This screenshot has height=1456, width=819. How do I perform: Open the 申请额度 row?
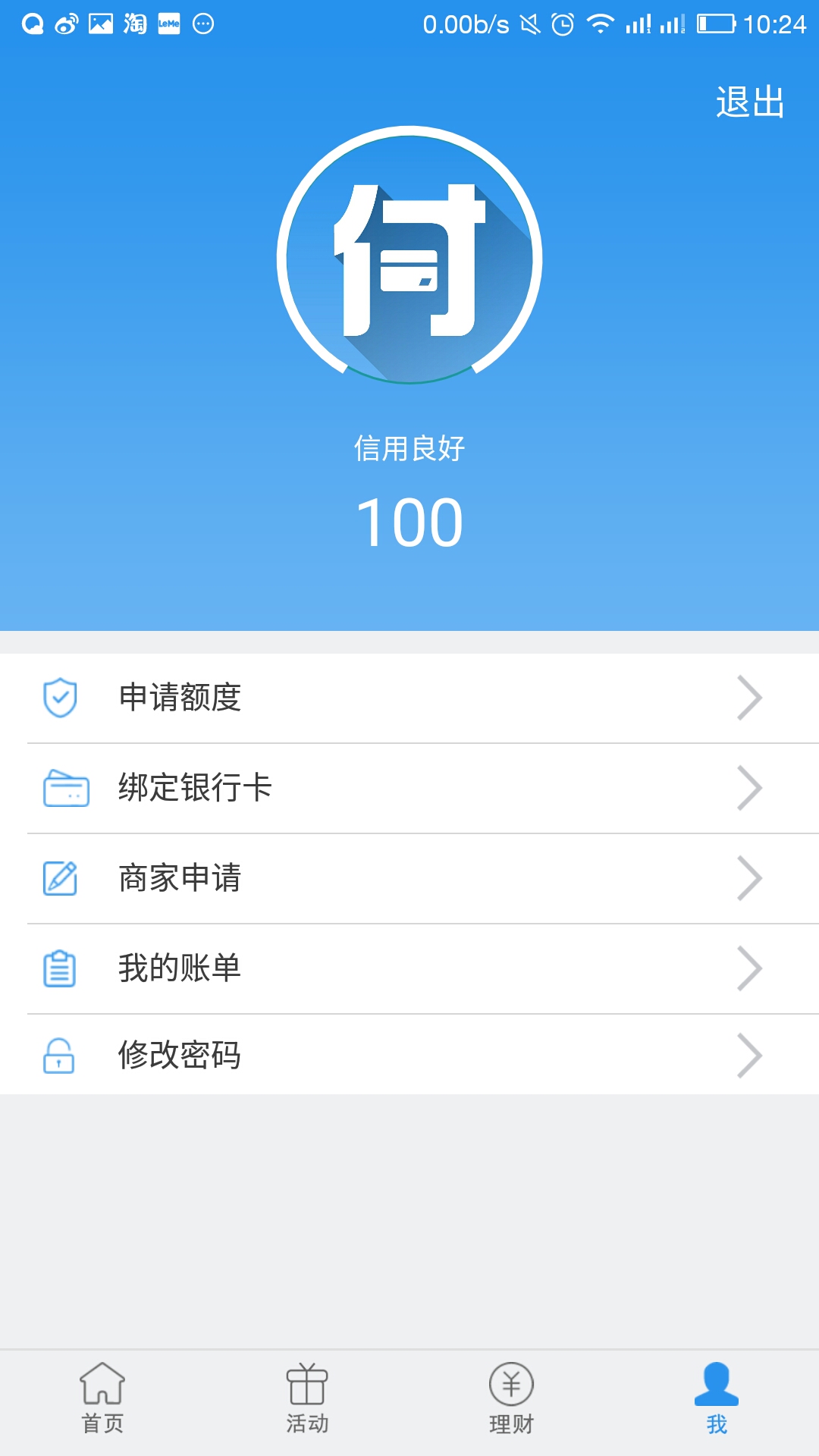pos(409,698)
